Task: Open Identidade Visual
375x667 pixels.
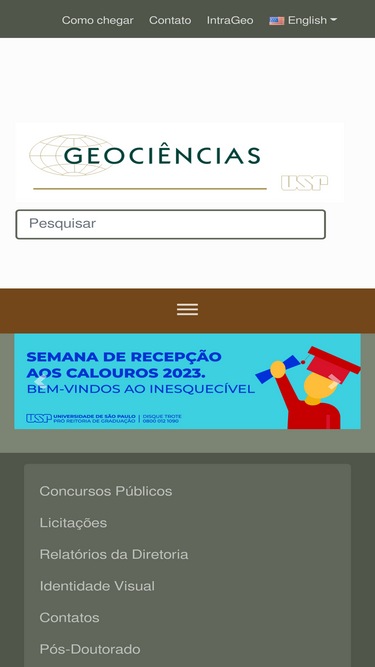Action: point(97,586)
